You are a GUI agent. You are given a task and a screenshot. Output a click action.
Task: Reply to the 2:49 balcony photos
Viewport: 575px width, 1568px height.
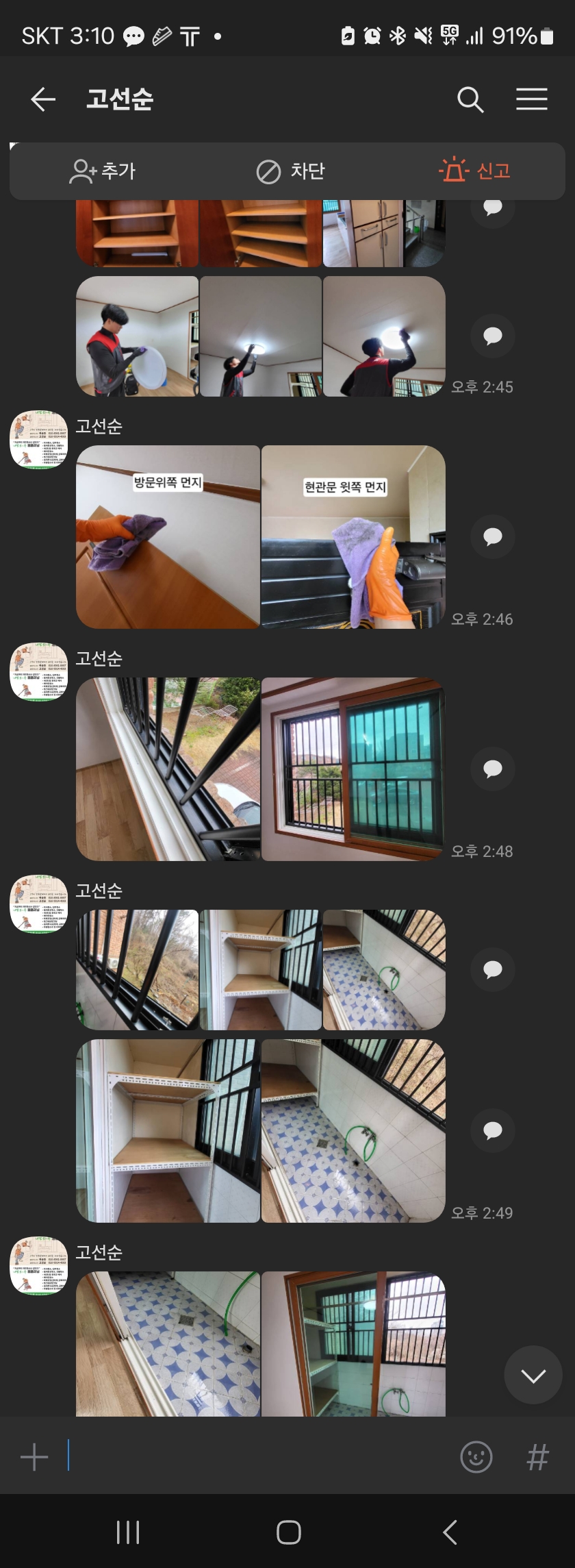click(493, 1130)
